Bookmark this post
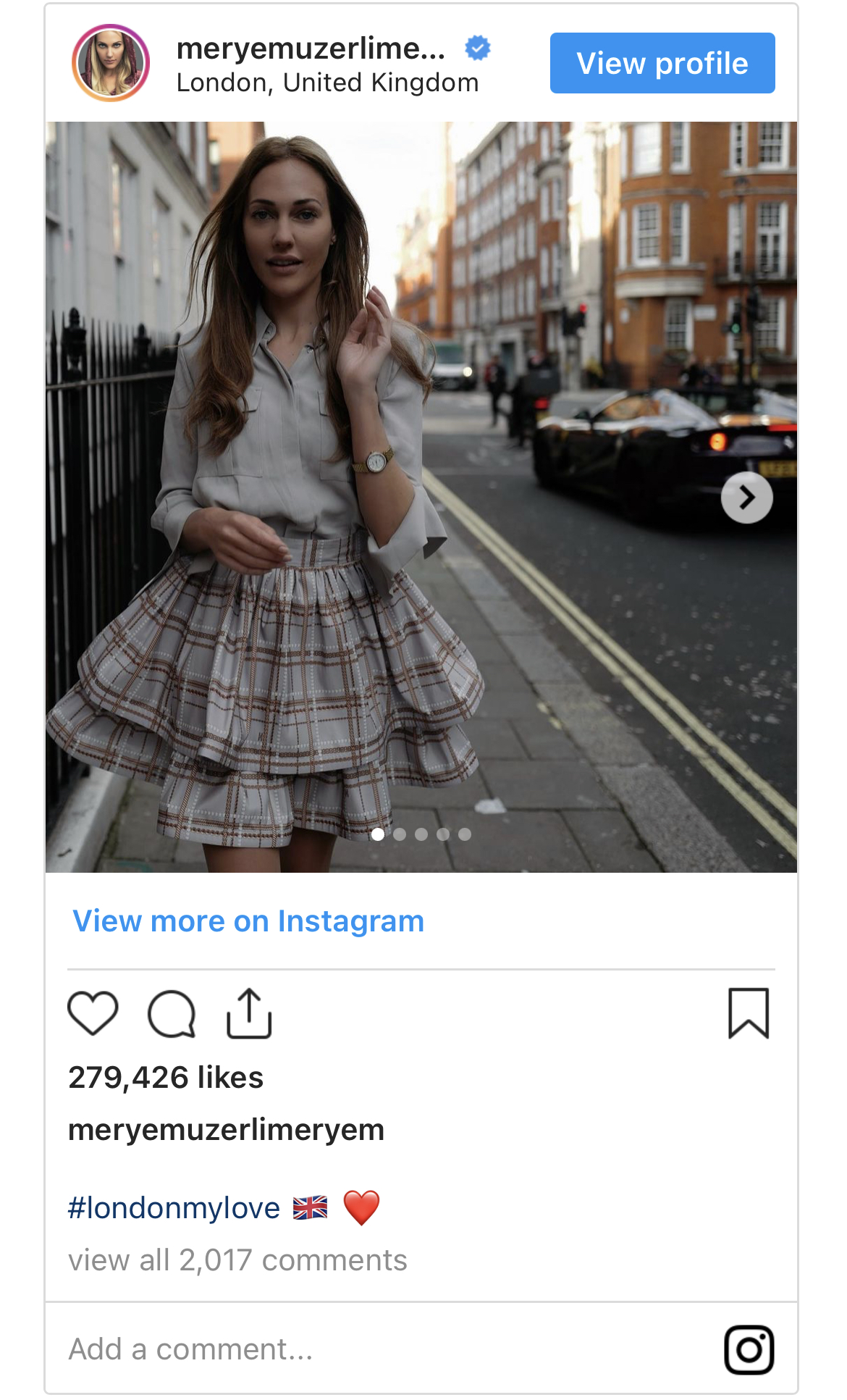847x1400 pixels. (x=748, y=1013)
